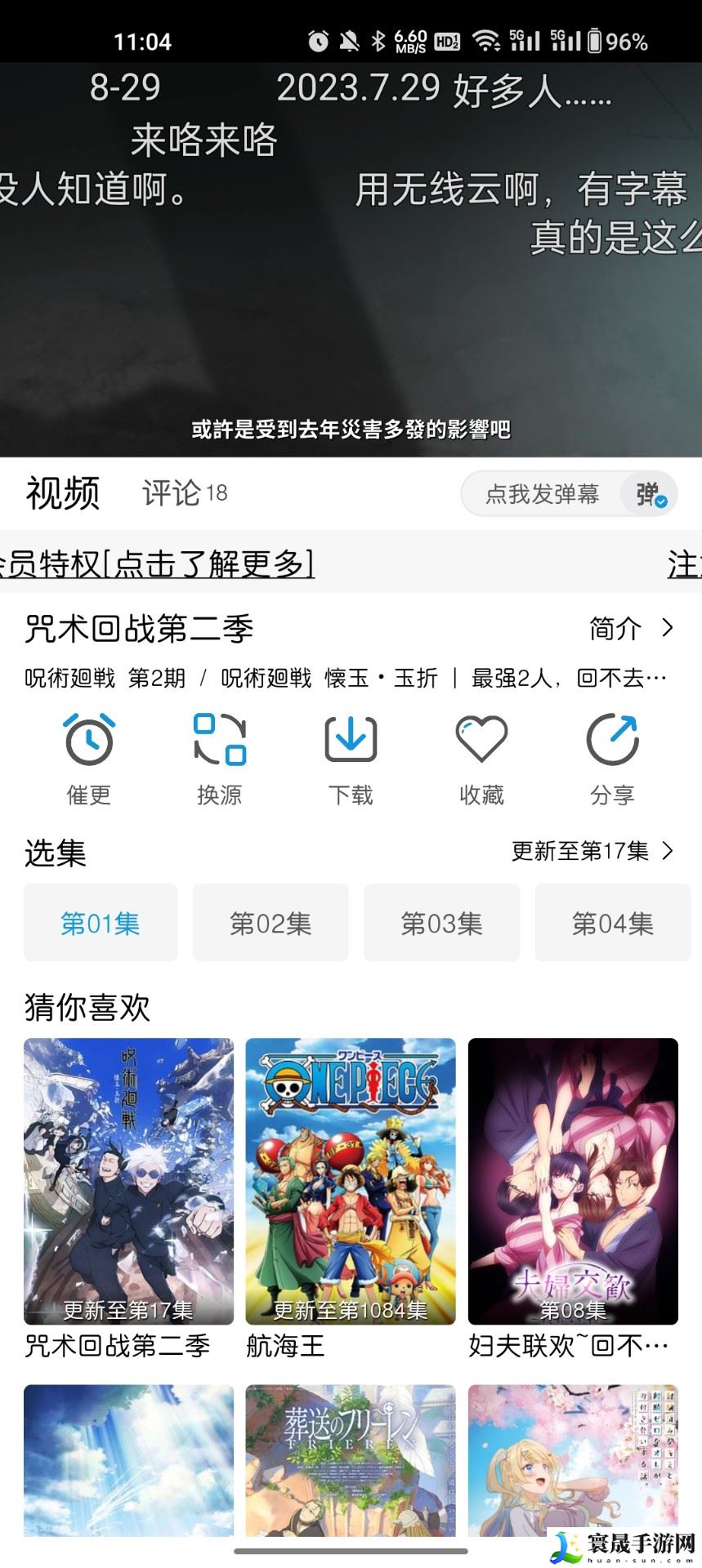
Task: Download this episode with 下载
Action: coord(351,741)
